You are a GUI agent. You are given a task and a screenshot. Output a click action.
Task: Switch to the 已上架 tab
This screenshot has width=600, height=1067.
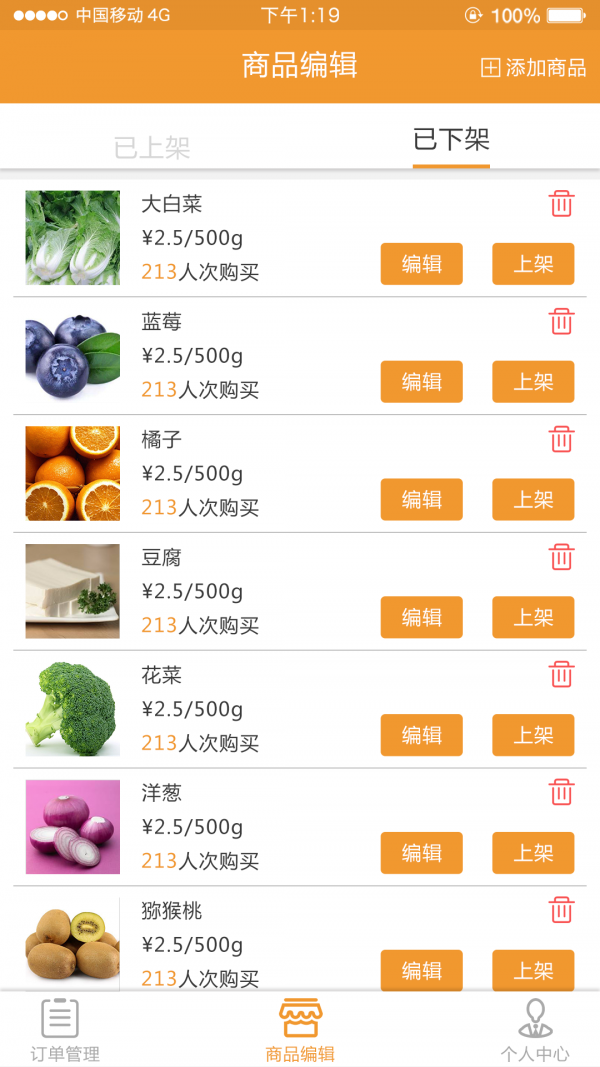pyautogui.click(x=152, y=147)
